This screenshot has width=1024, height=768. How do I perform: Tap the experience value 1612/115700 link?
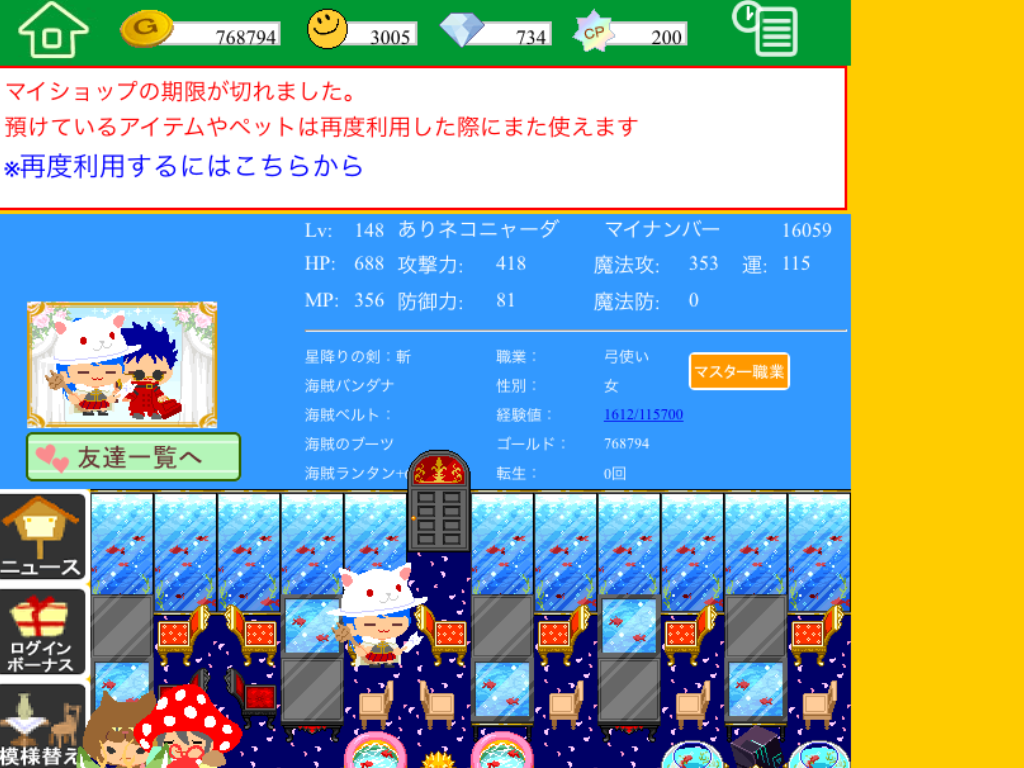point(643,414)
